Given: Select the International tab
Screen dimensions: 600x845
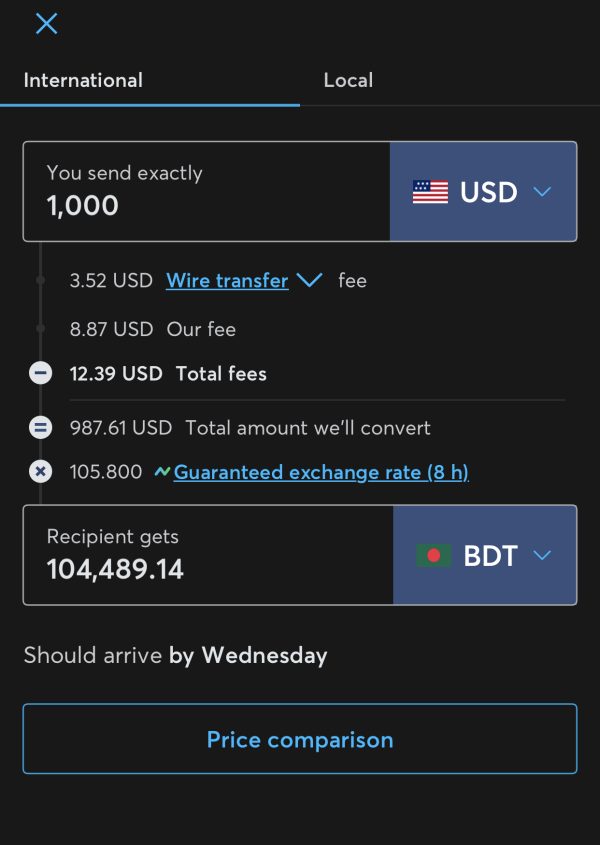Looking at the screenshot, I should coord(83,81).
